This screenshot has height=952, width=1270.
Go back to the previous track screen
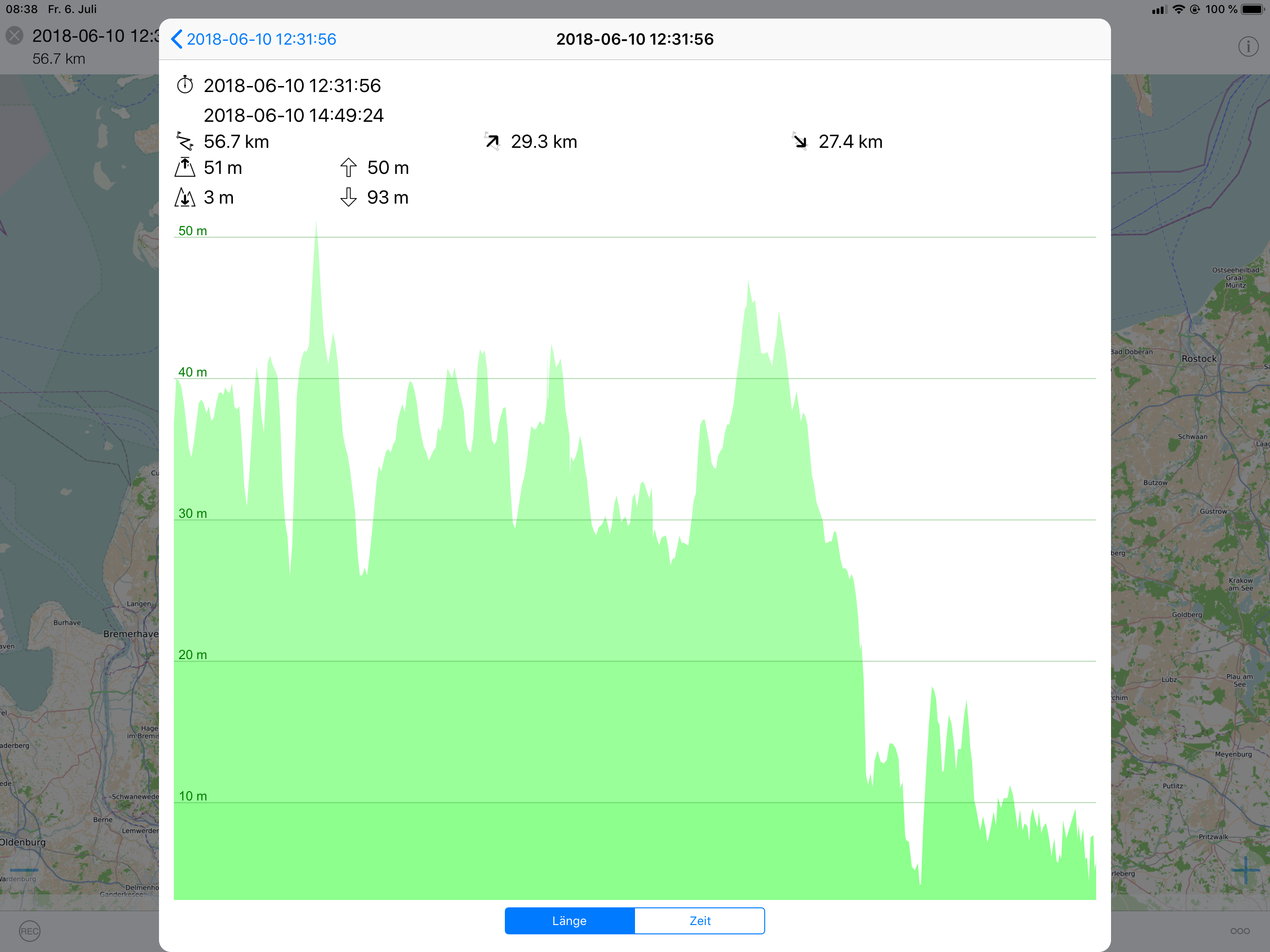253,39
